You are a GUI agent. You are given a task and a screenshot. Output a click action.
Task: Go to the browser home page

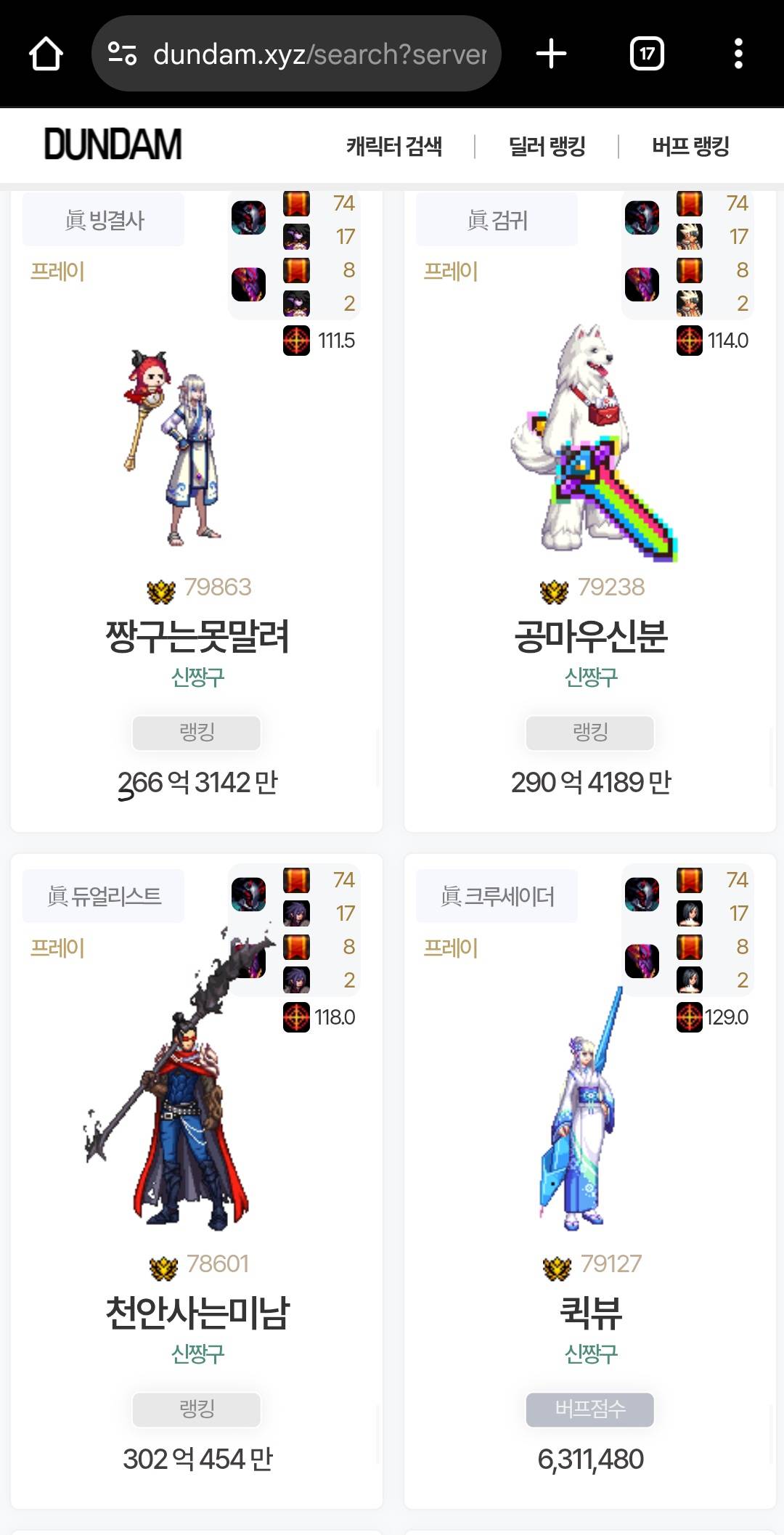[46, 54]
